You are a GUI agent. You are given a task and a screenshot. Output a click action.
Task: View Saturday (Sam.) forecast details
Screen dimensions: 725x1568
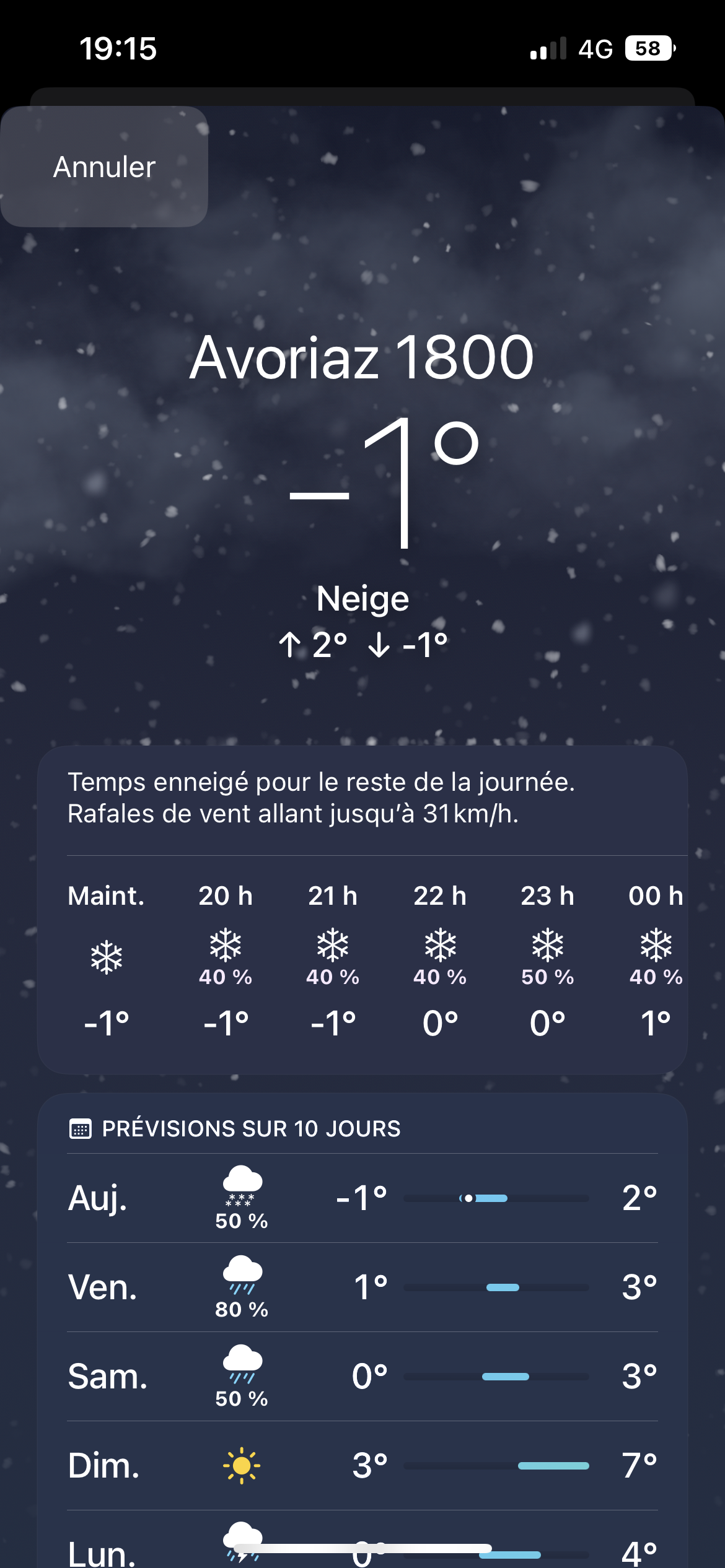[x=362, y=1377]
